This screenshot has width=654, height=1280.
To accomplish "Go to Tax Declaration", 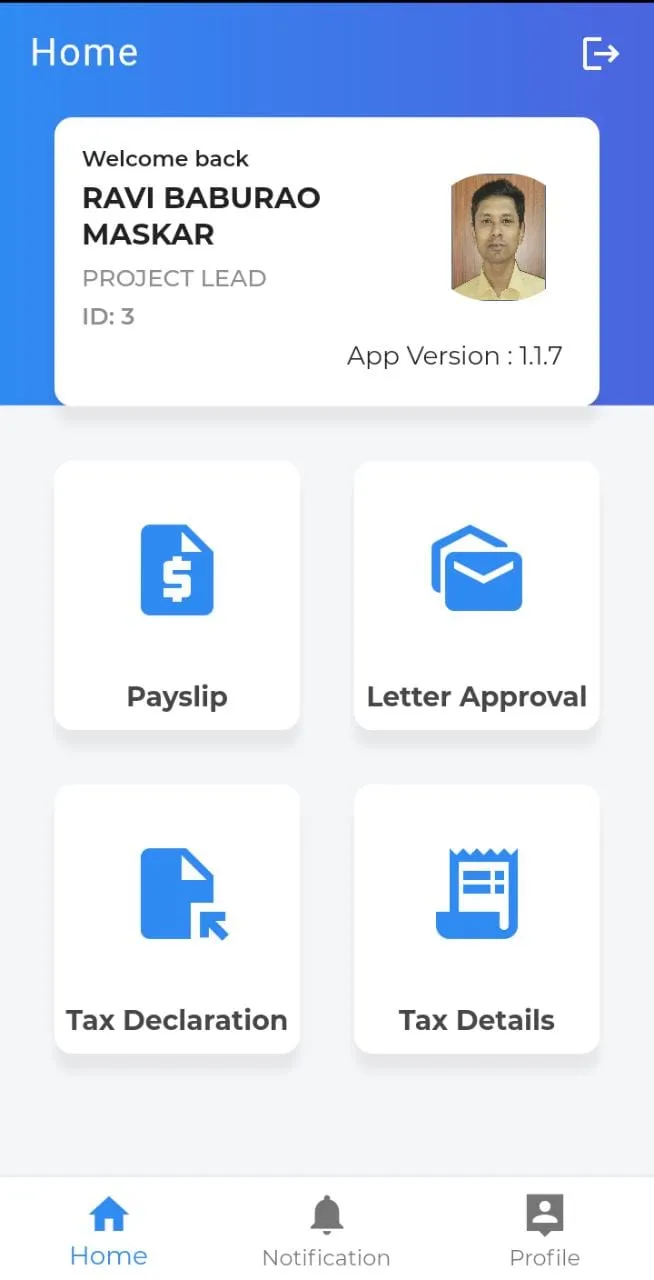I will [177, 919].
